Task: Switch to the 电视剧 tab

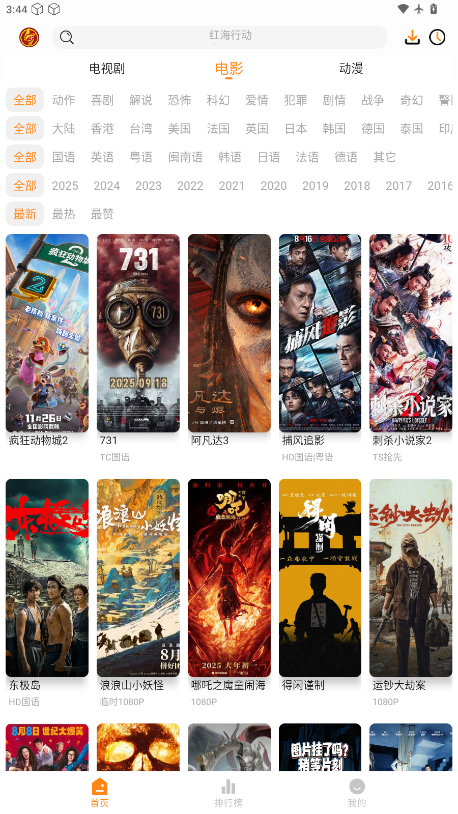Action: [106, 69]
